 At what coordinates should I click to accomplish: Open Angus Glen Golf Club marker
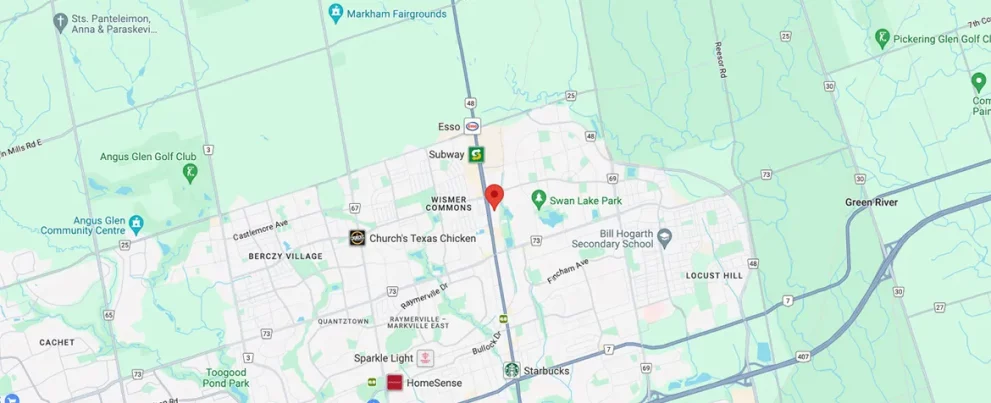coord(190,172)
